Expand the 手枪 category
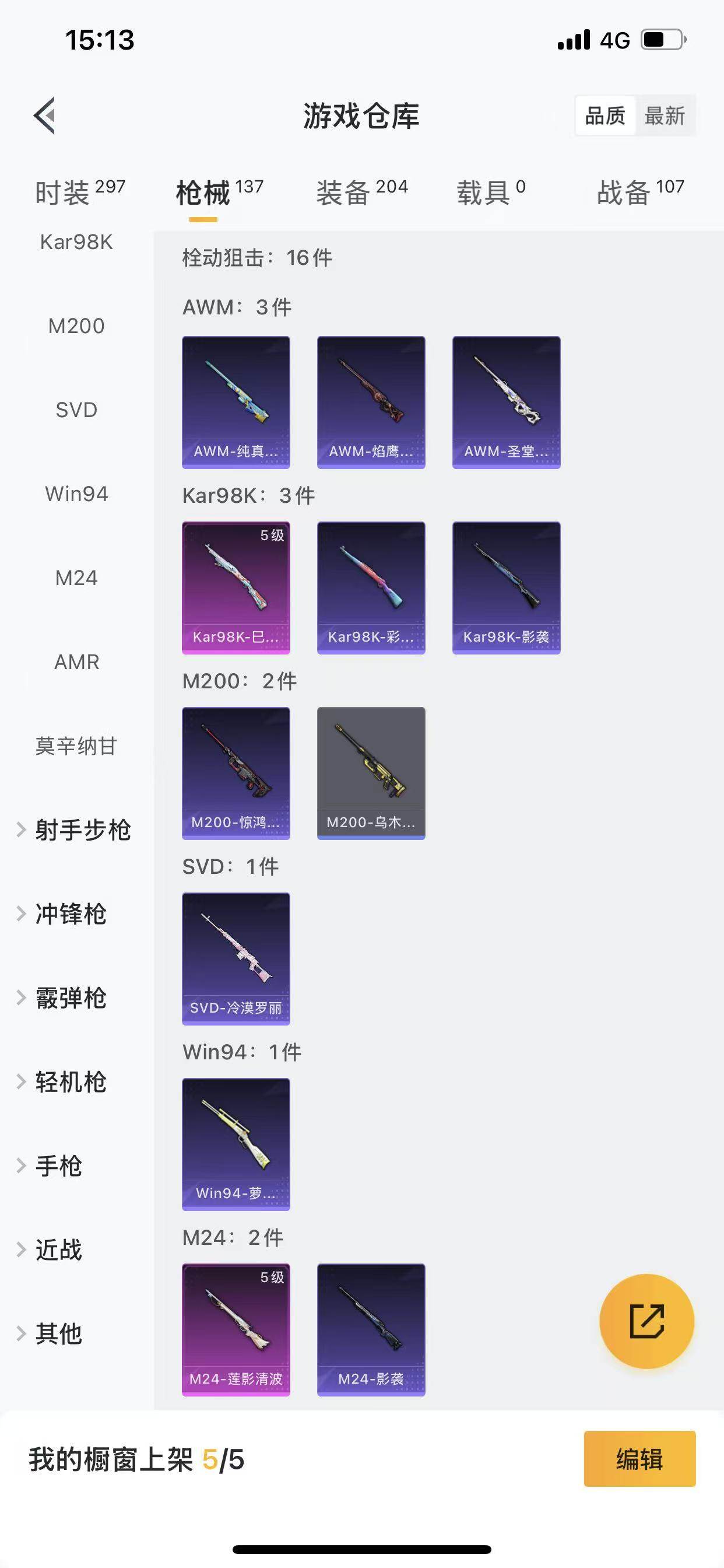724x1568 pixels. click(51, 1165)
